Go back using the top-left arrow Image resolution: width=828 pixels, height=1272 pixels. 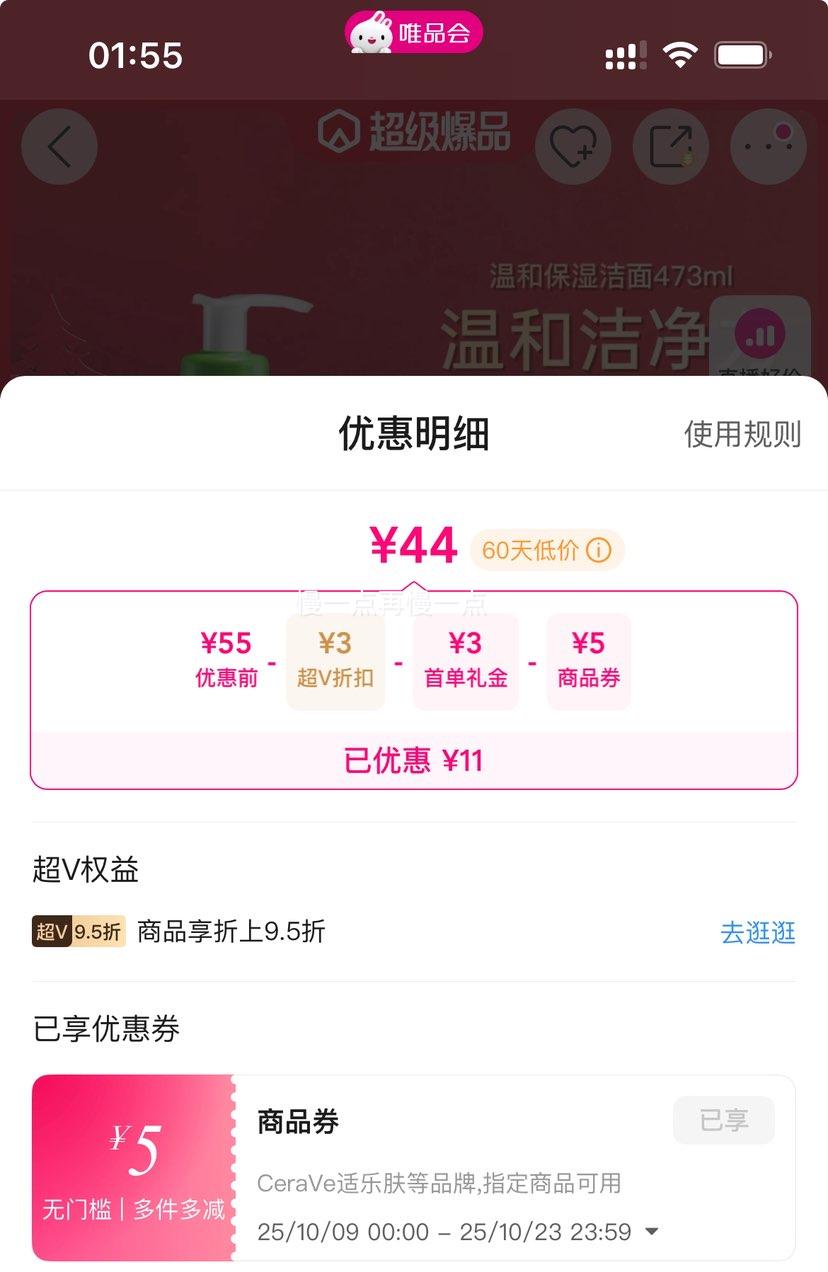click(x=59, y=146)
